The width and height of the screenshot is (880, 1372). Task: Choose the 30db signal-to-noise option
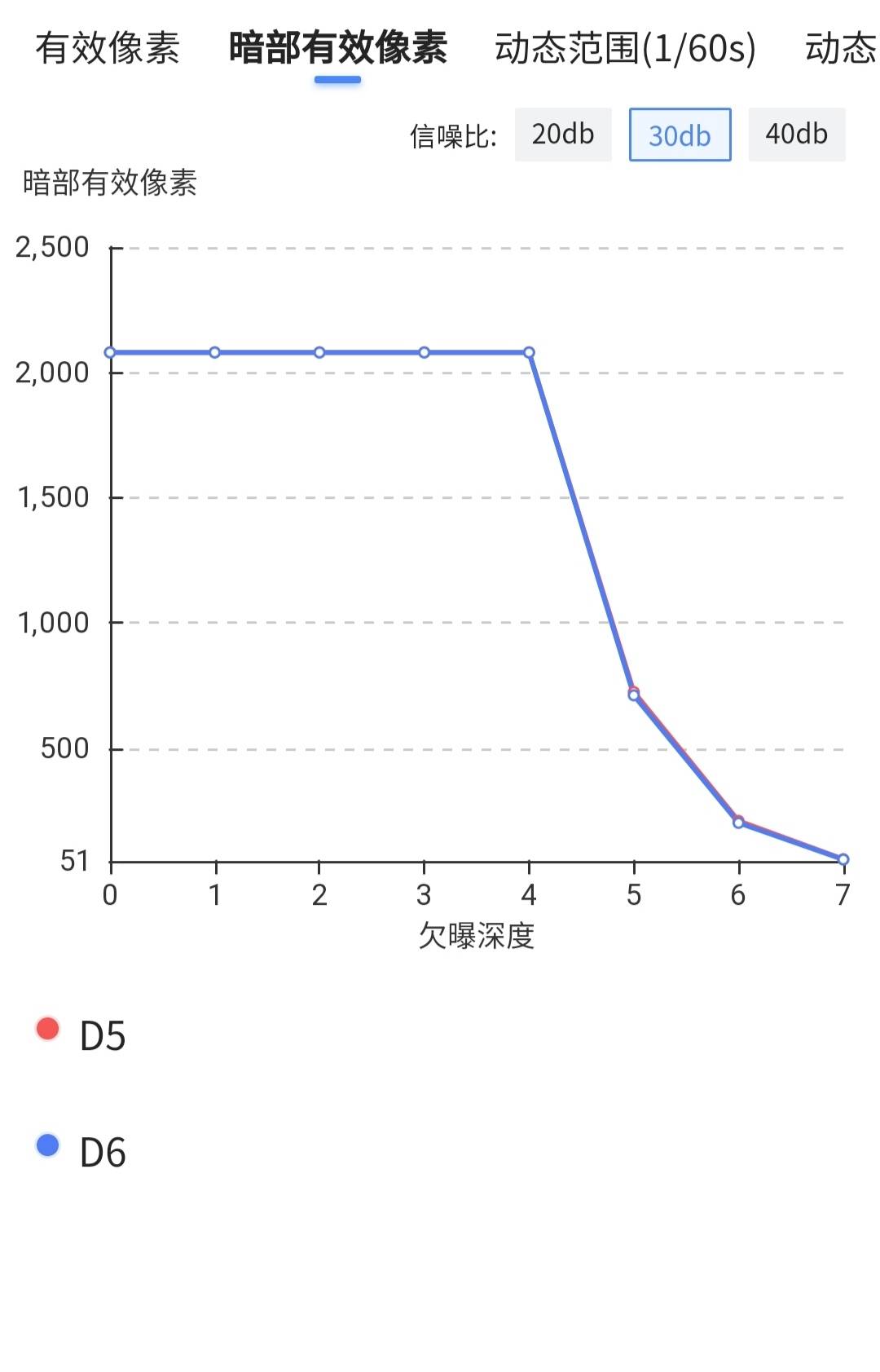coord(680,135)
